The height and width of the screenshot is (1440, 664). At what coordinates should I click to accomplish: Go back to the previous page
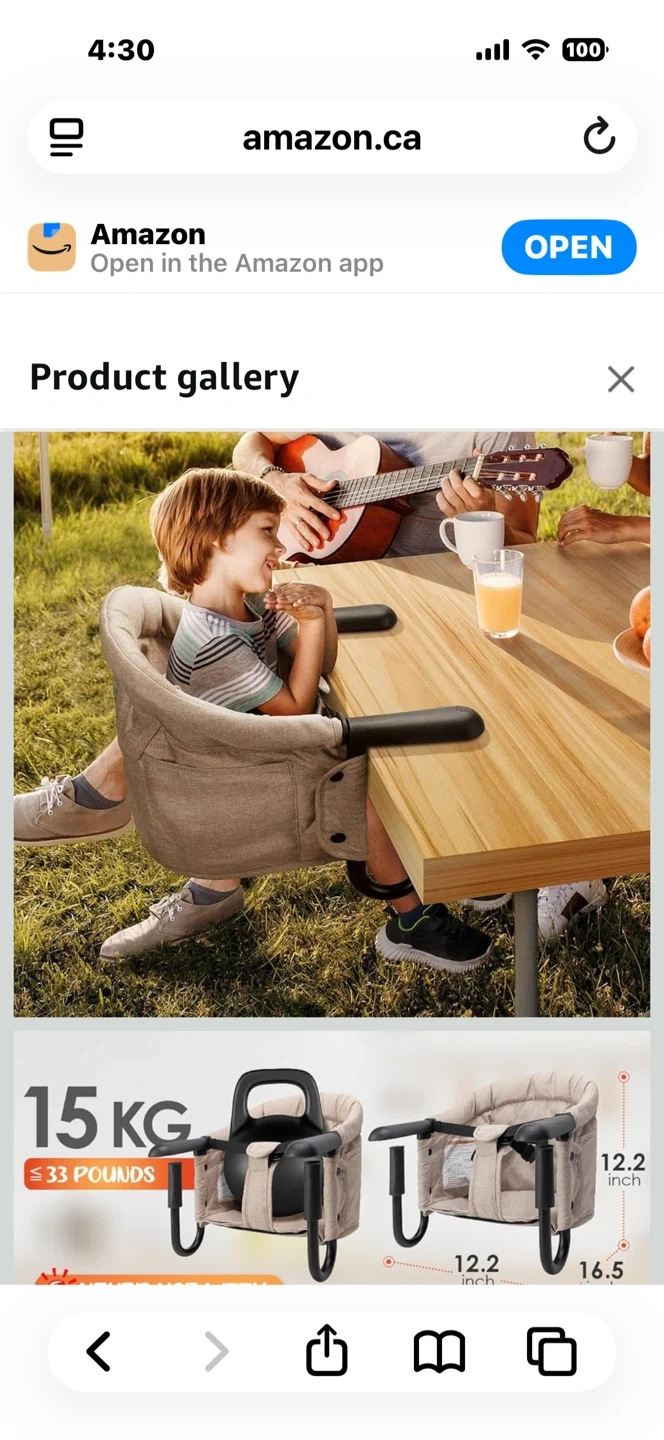point(99,1351)
